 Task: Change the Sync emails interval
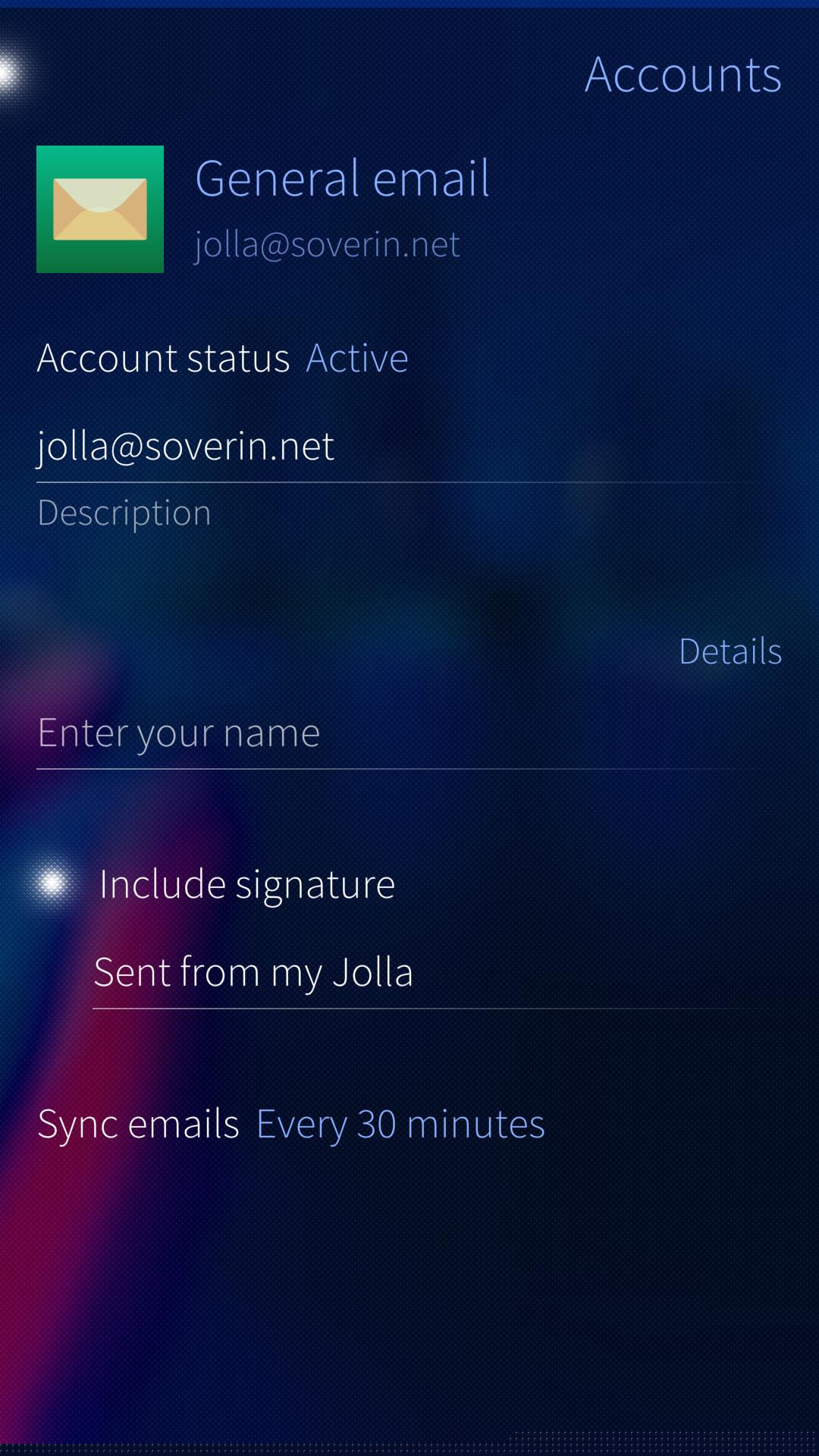pos(291,1124)
